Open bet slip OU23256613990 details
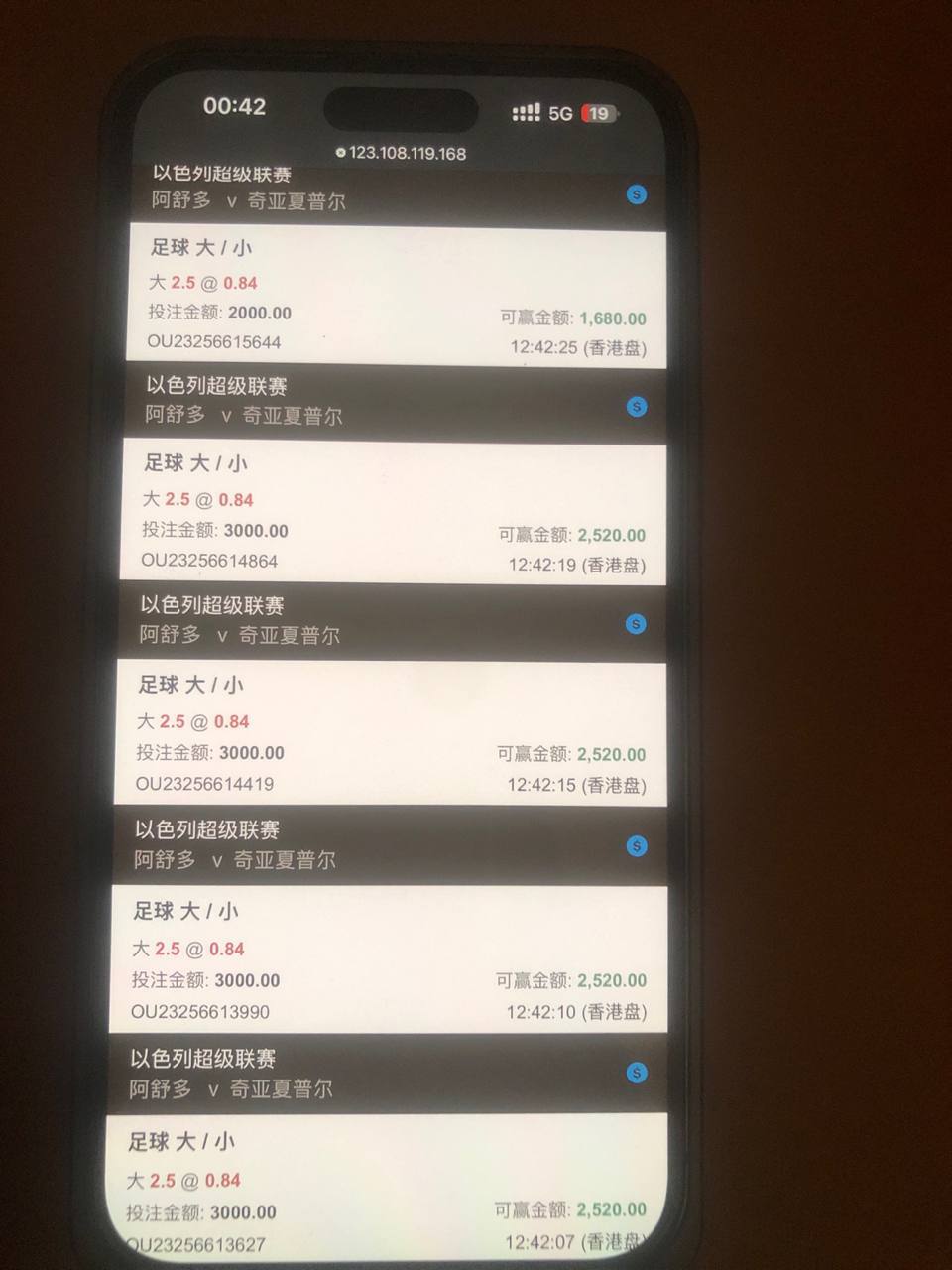This screenshot has height=1270, width=952. click(387, 960)
